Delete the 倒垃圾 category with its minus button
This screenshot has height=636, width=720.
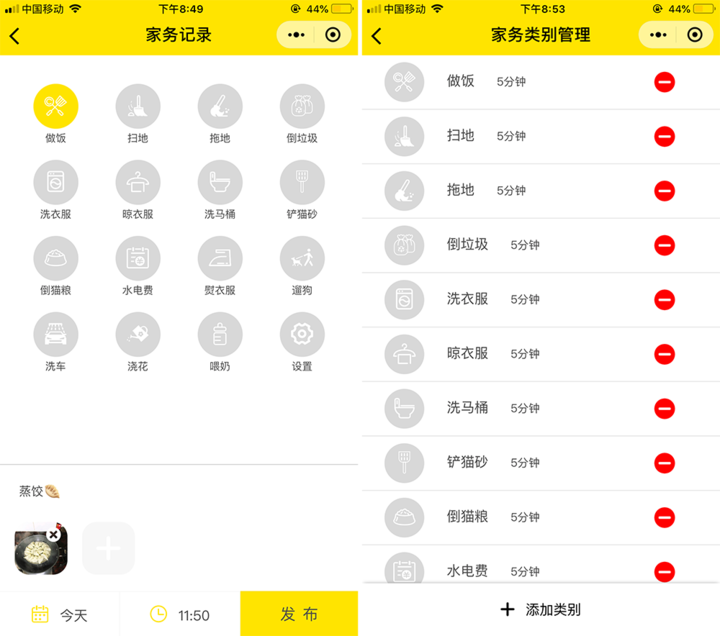tap(664, 245)
